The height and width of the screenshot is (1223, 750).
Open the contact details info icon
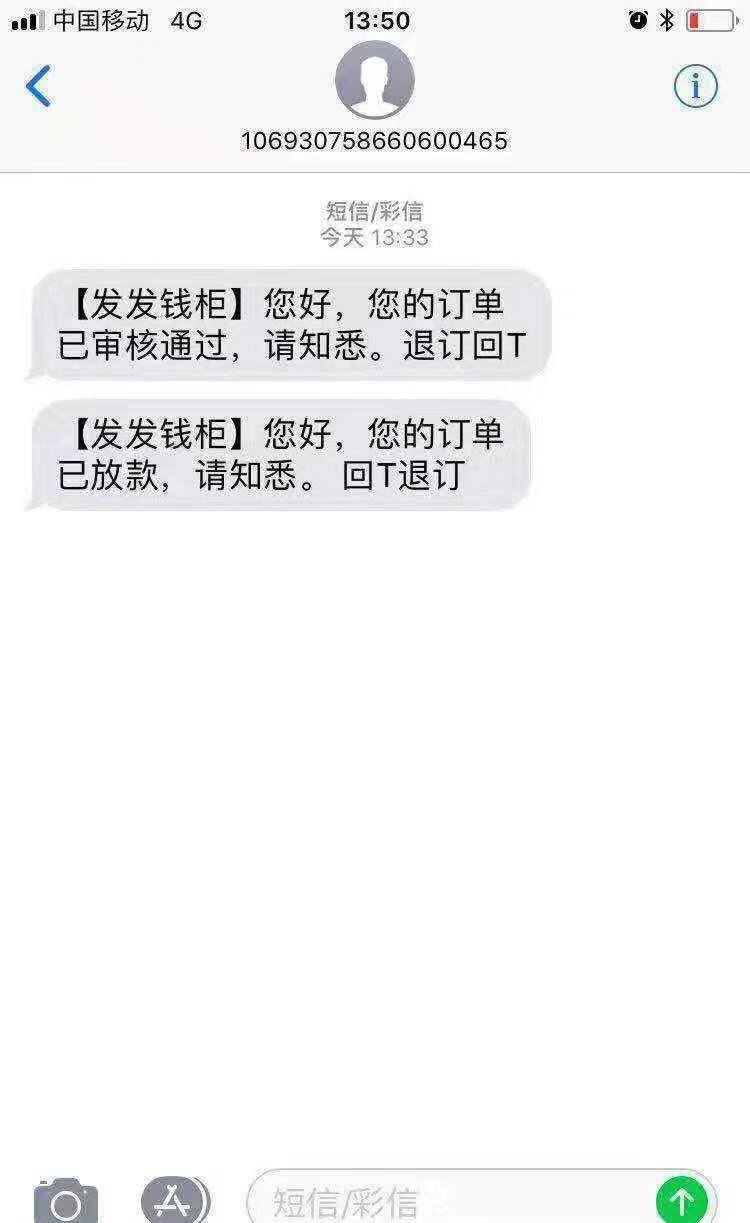[x=695, y=87]
